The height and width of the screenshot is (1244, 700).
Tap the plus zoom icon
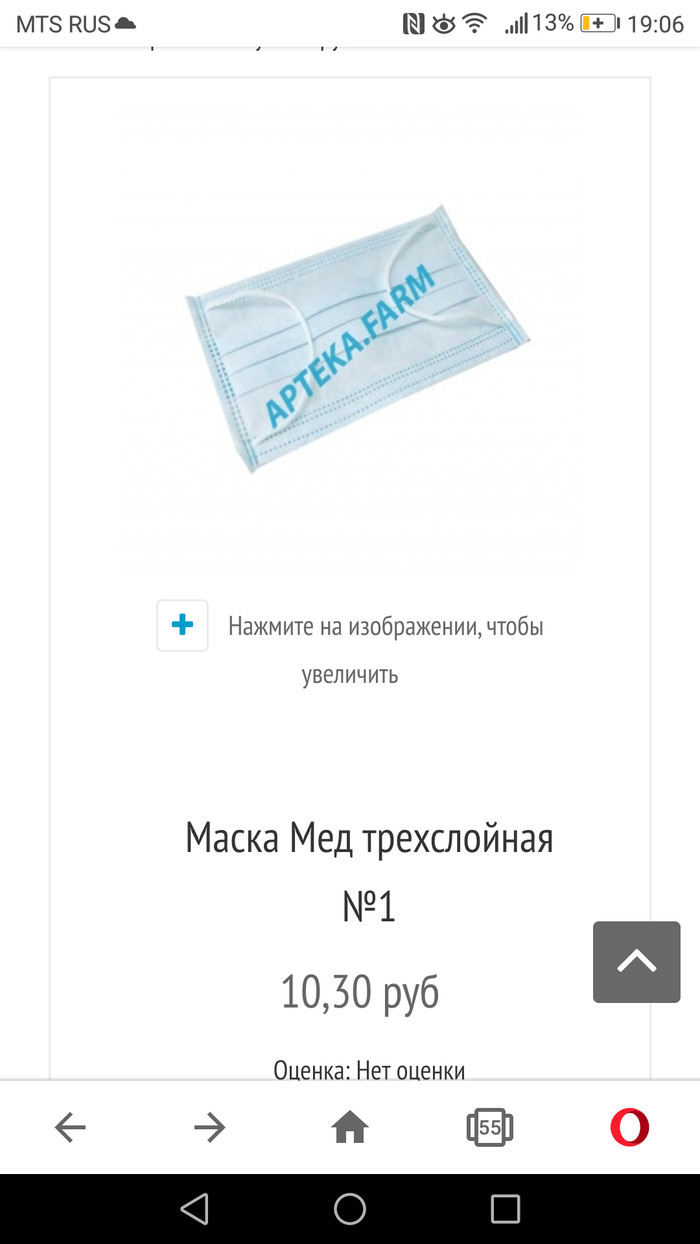[182, 626]
